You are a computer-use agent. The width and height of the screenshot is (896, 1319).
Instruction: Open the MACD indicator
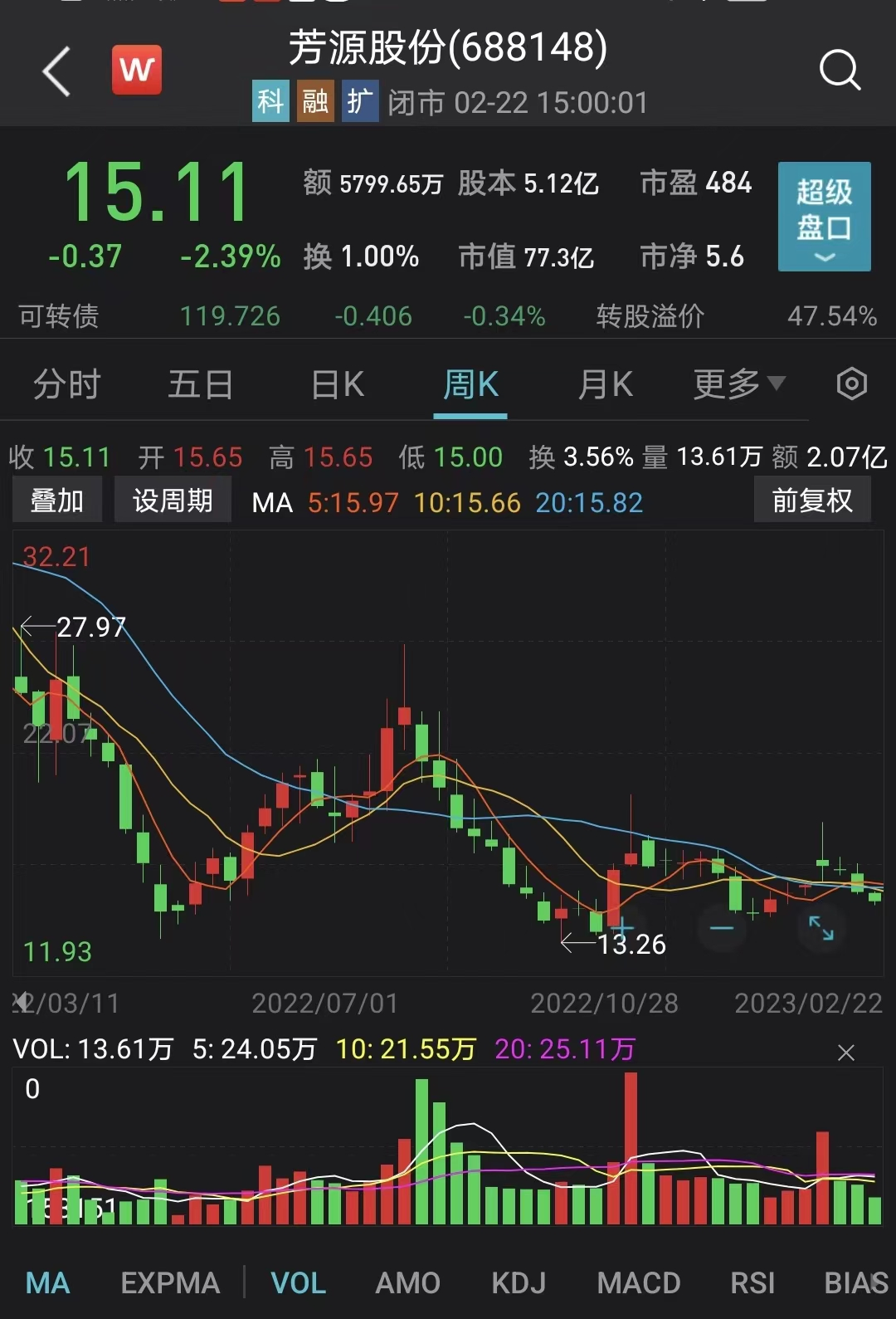[637, 1282]
